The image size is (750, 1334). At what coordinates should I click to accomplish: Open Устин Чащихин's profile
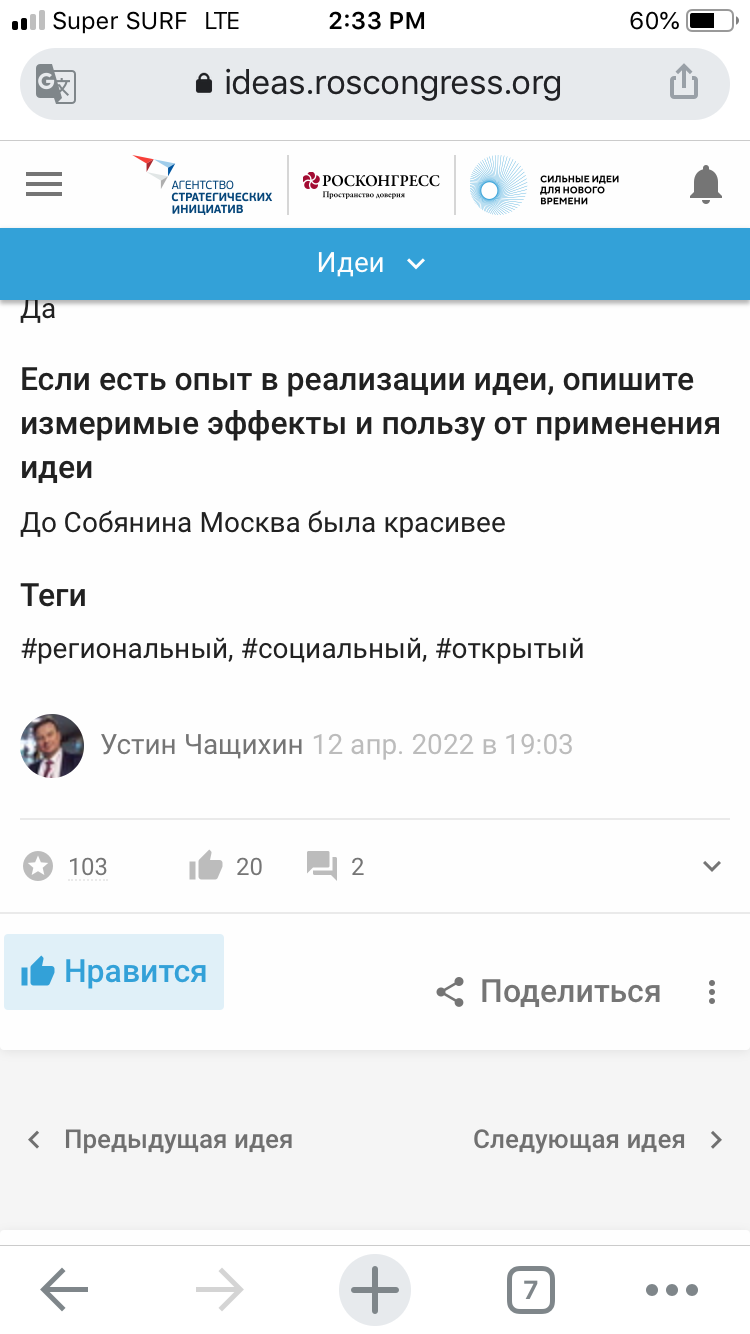coord(201,745)
